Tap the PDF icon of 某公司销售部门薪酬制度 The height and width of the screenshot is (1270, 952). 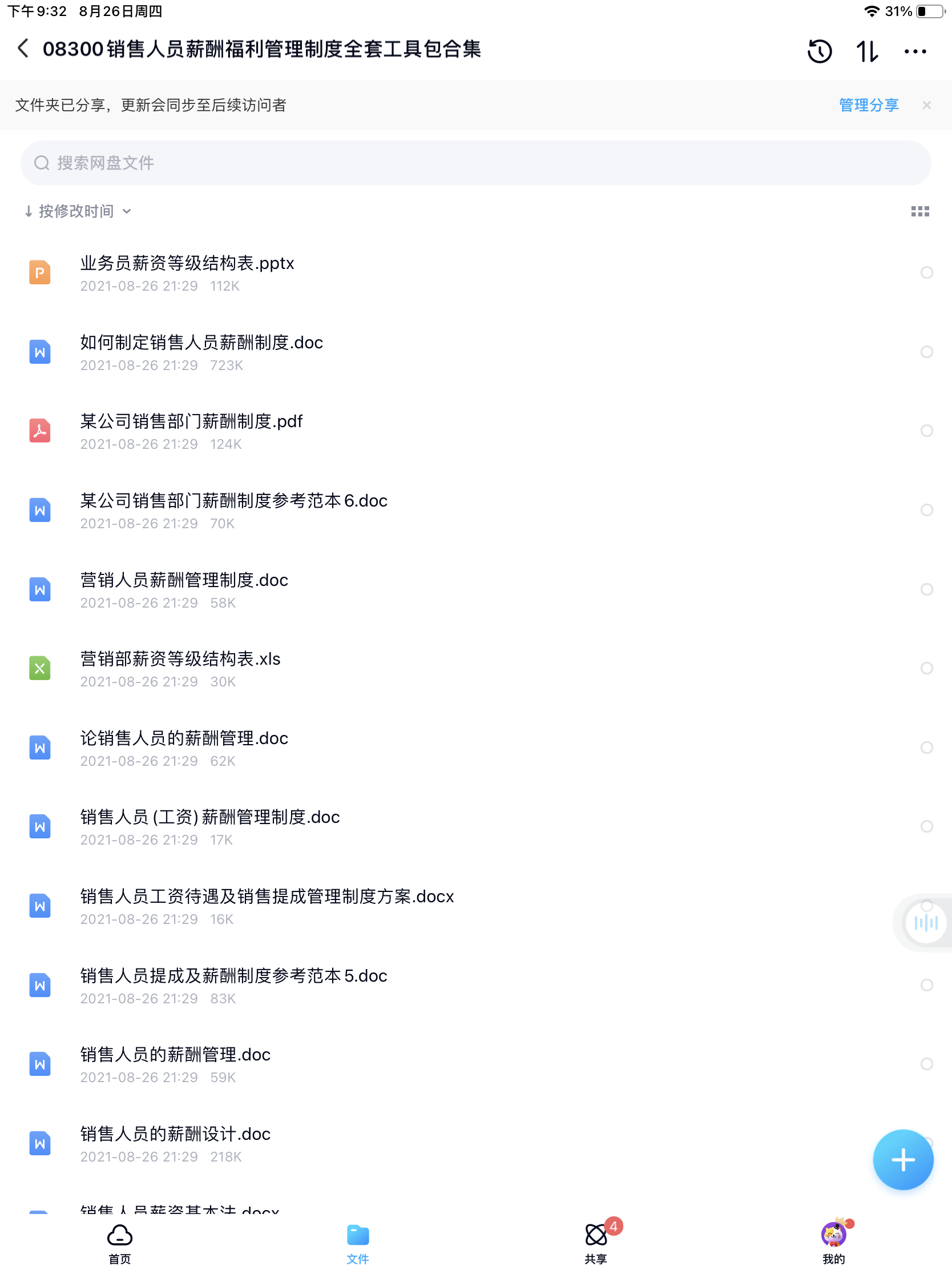click(x=39, y=431)
